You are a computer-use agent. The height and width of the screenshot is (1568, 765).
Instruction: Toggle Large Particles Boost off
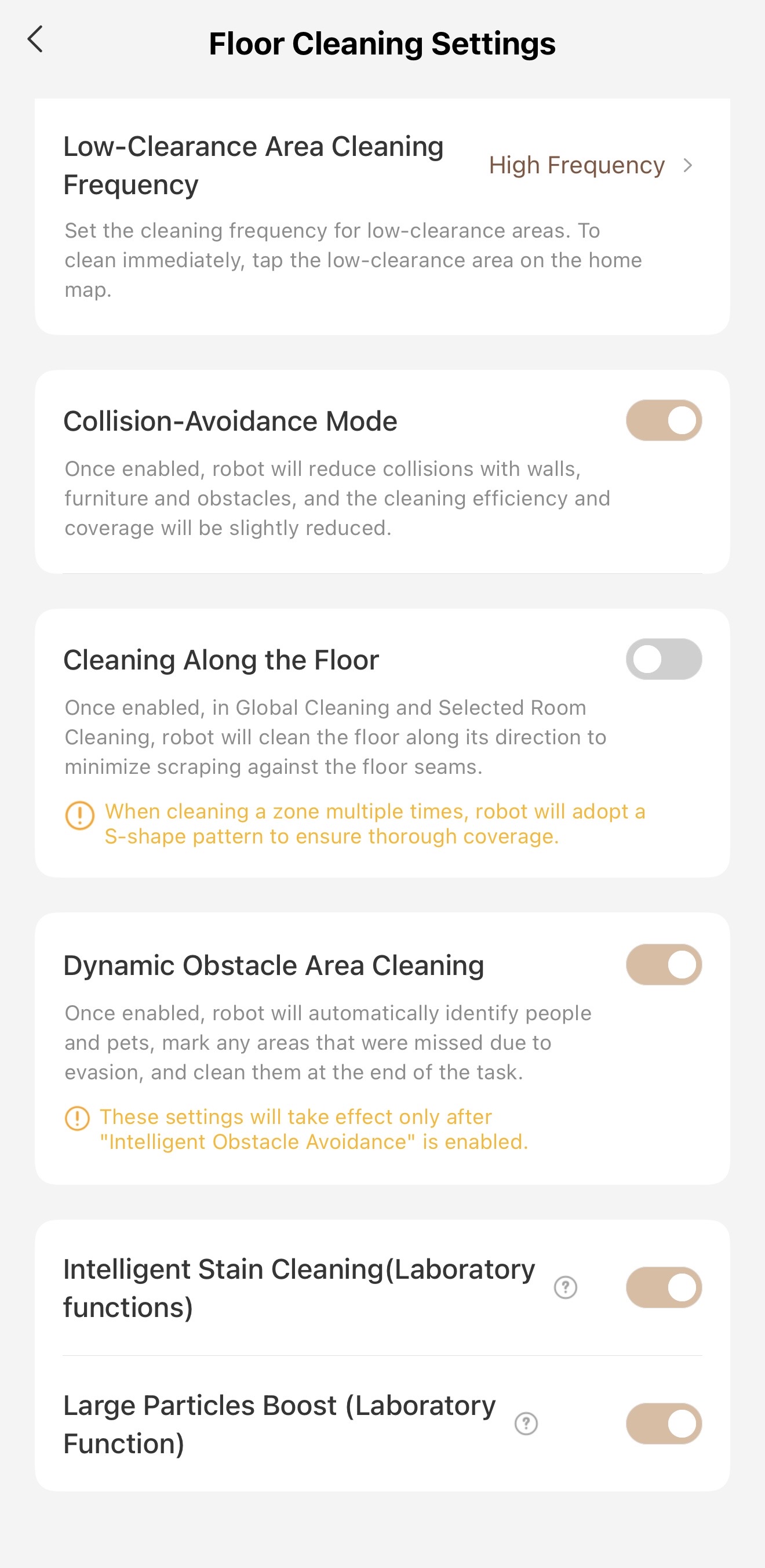(x=664, y=1424)
